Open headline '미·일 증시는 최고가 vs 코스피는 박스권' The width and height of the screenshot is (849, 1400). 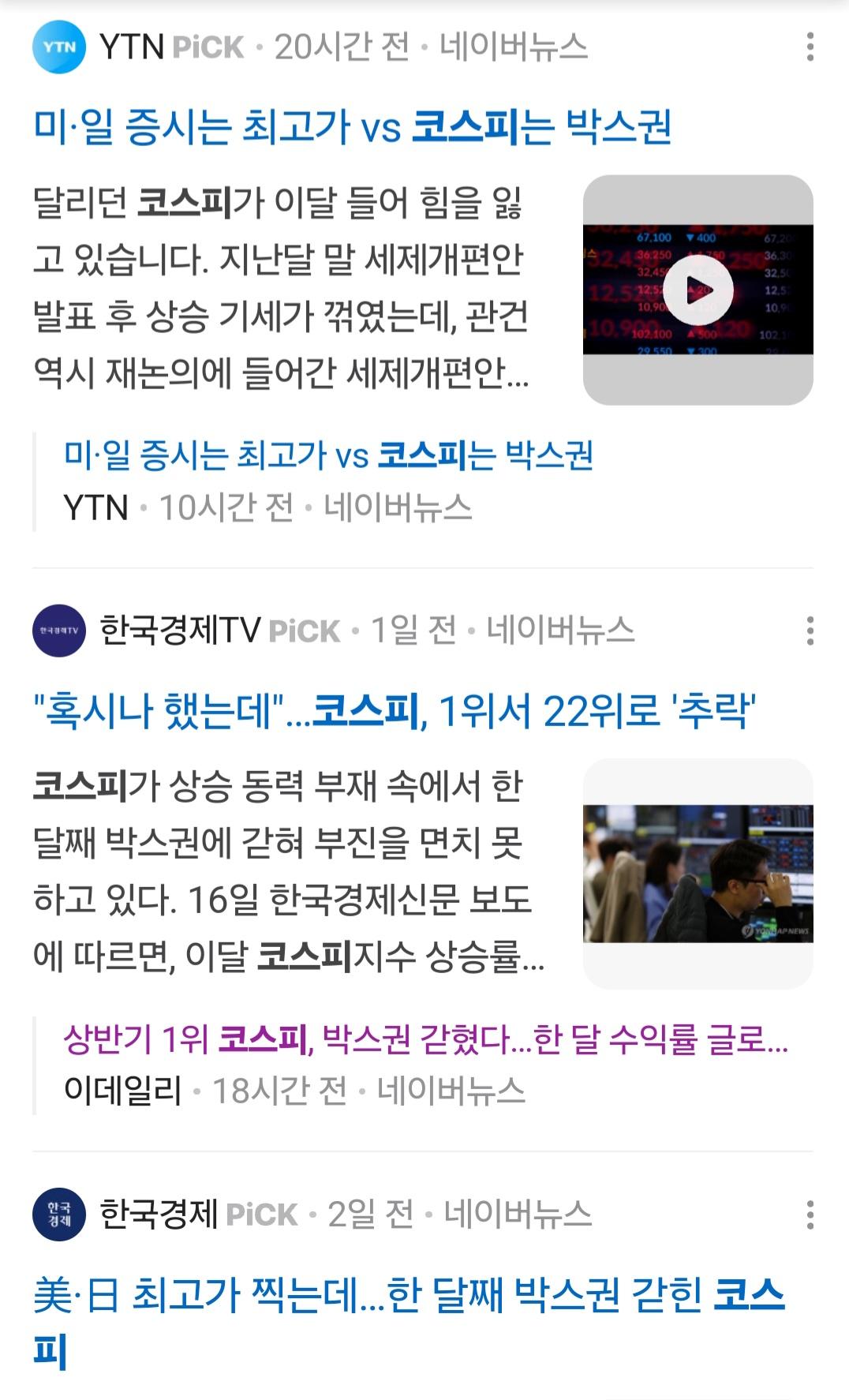coord(352,126)
